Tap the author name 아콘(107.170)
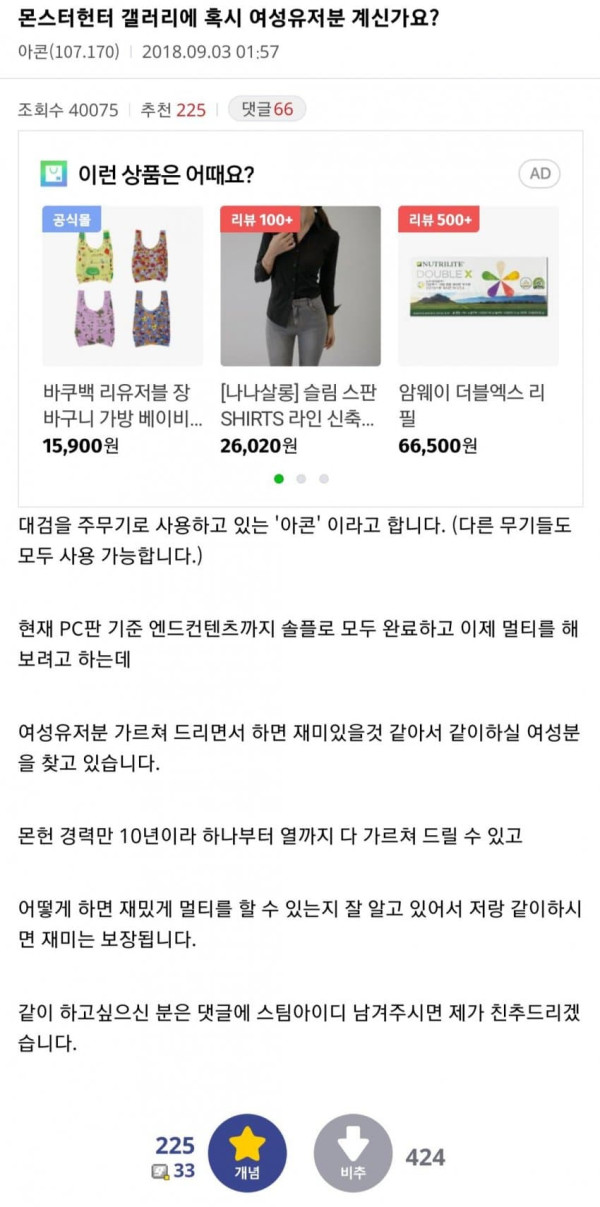The width and height of the screenshot is (600, 1207). pyautogui.click(x=68, y=52)
